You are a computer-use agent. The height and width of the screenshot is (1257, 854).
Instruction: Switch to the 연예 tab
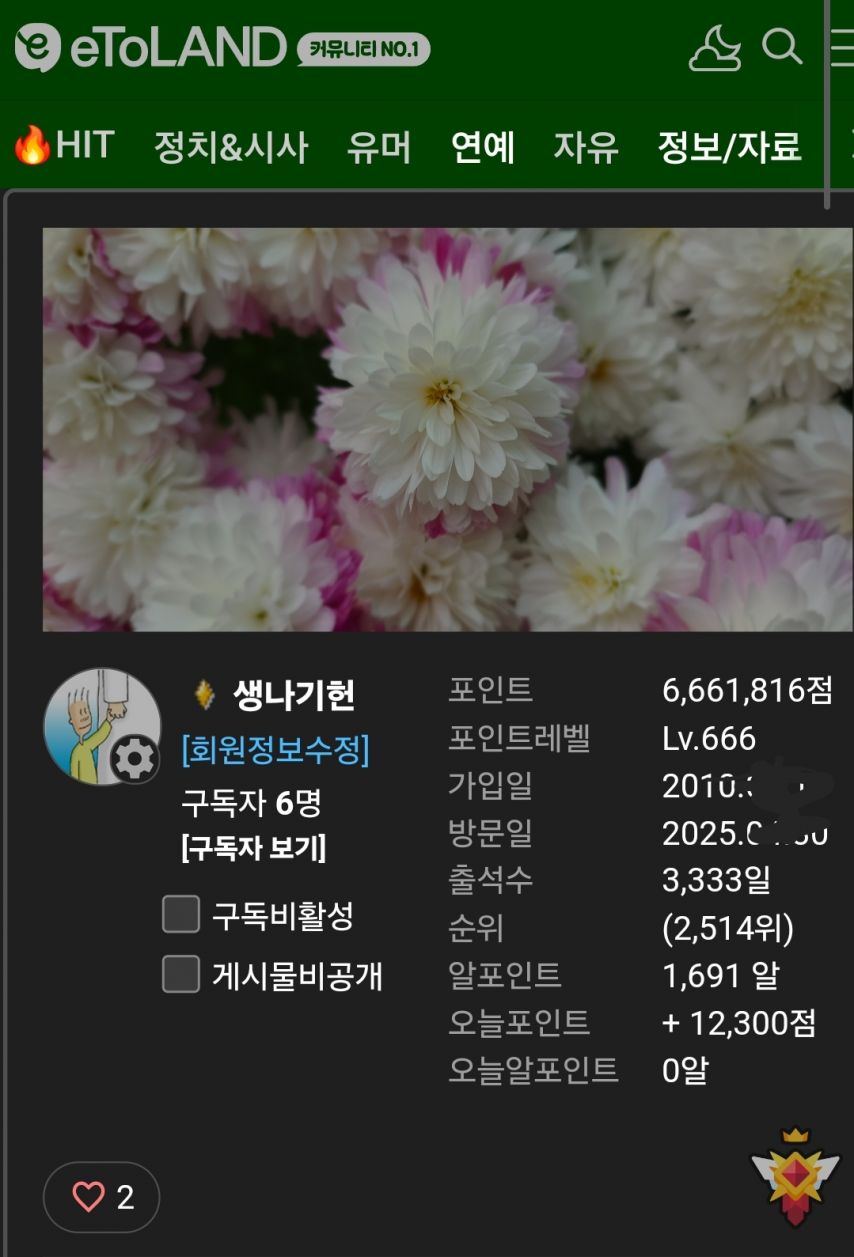tap(483, 148)
